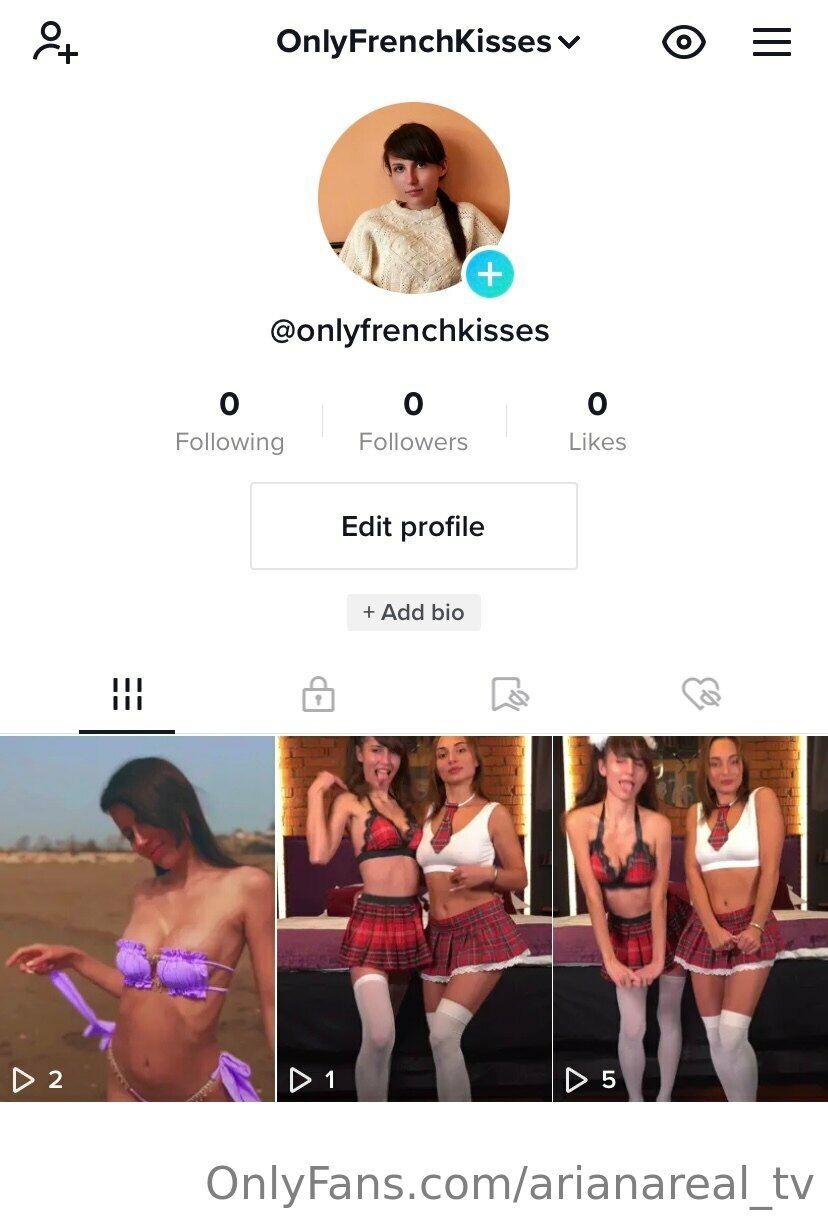828x1223 pixels.
Task: Open the video with 2 plays
Action: 137,918
